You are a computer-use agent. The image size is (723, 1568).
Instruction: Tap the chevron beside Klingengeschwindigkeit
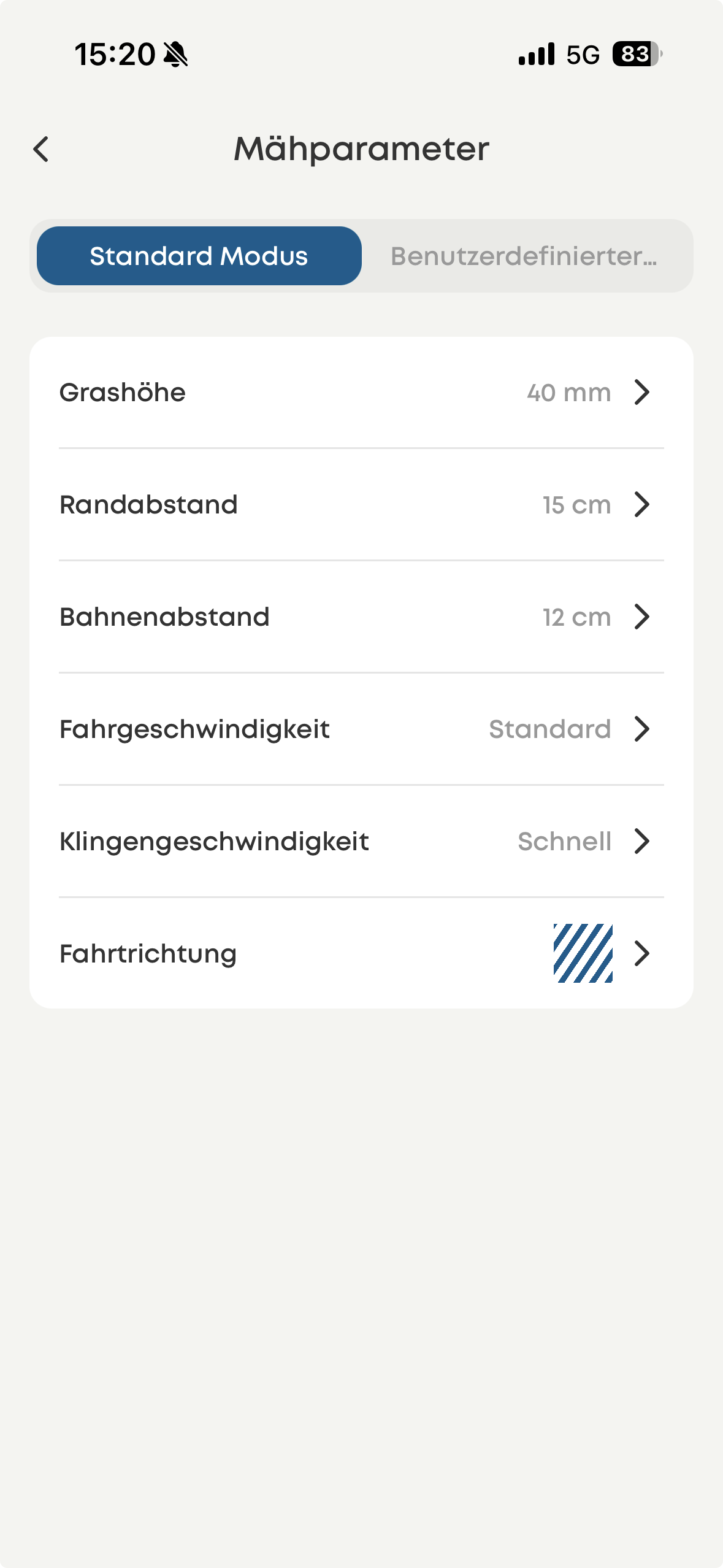click(642, 841)
